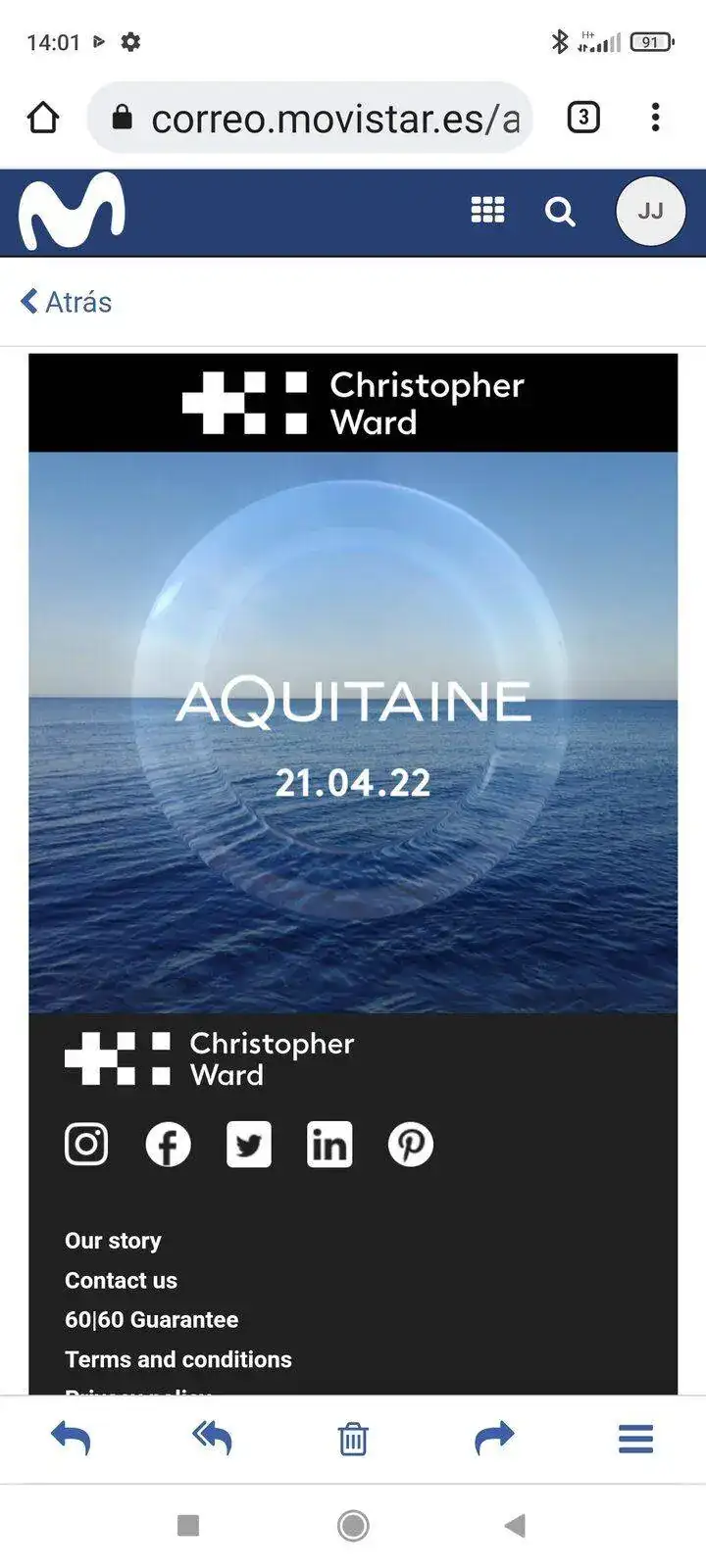Visit Christopher Ward on Twitter
Image resolution: width=706 pixels, height=1568 pixels.
click(x=249, y=1145)
